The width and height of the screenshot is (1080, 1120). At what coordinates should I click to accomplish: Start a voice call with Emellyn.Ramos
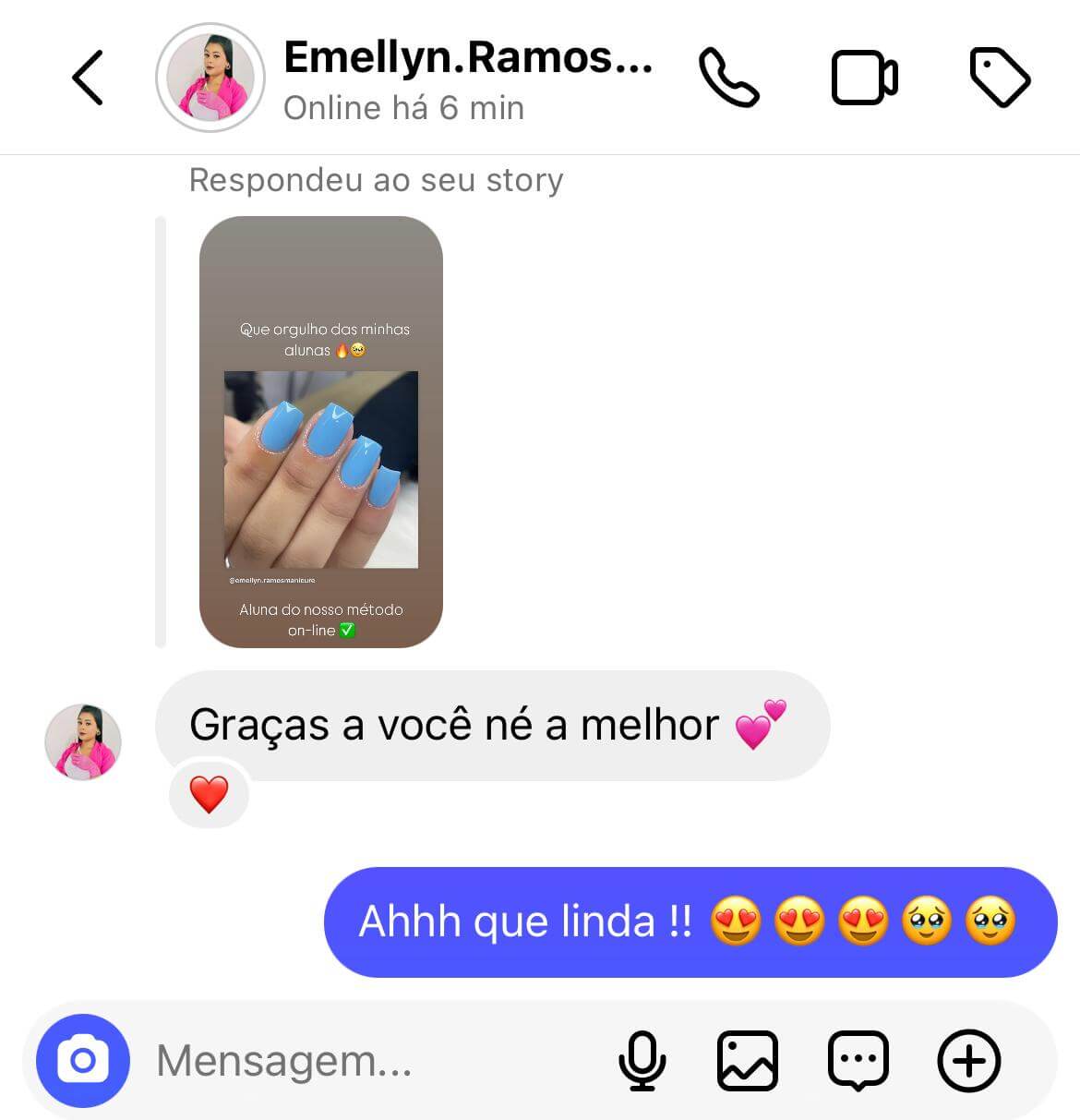[728, 78]
